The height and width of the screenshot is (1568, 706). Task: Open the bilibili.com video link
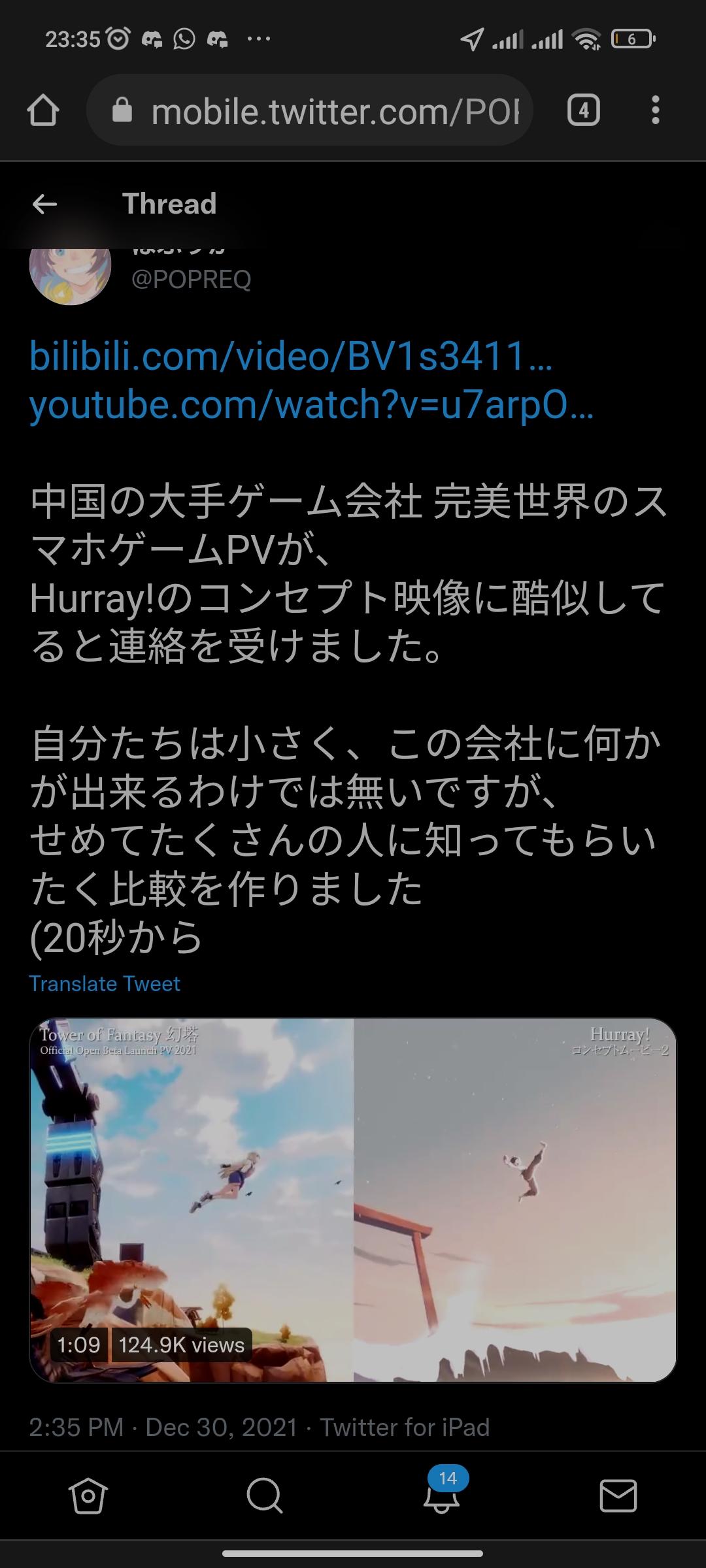tap(290, 357)
